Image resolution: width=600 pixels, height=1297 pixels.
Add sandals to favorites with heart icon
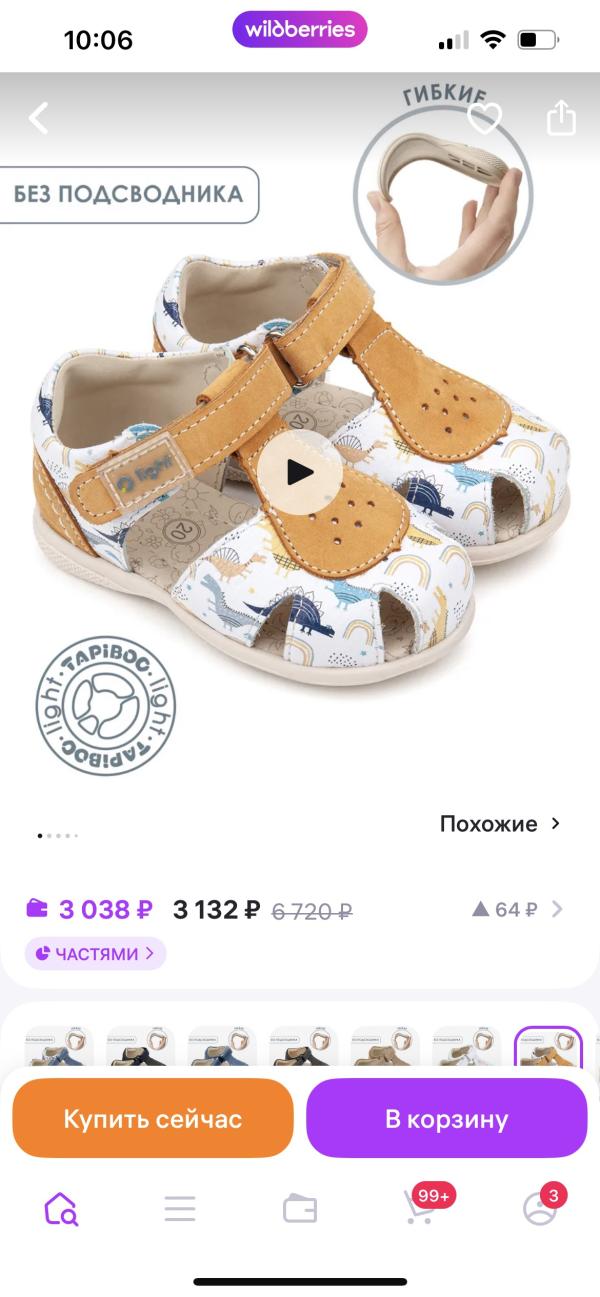click(485, 119)
